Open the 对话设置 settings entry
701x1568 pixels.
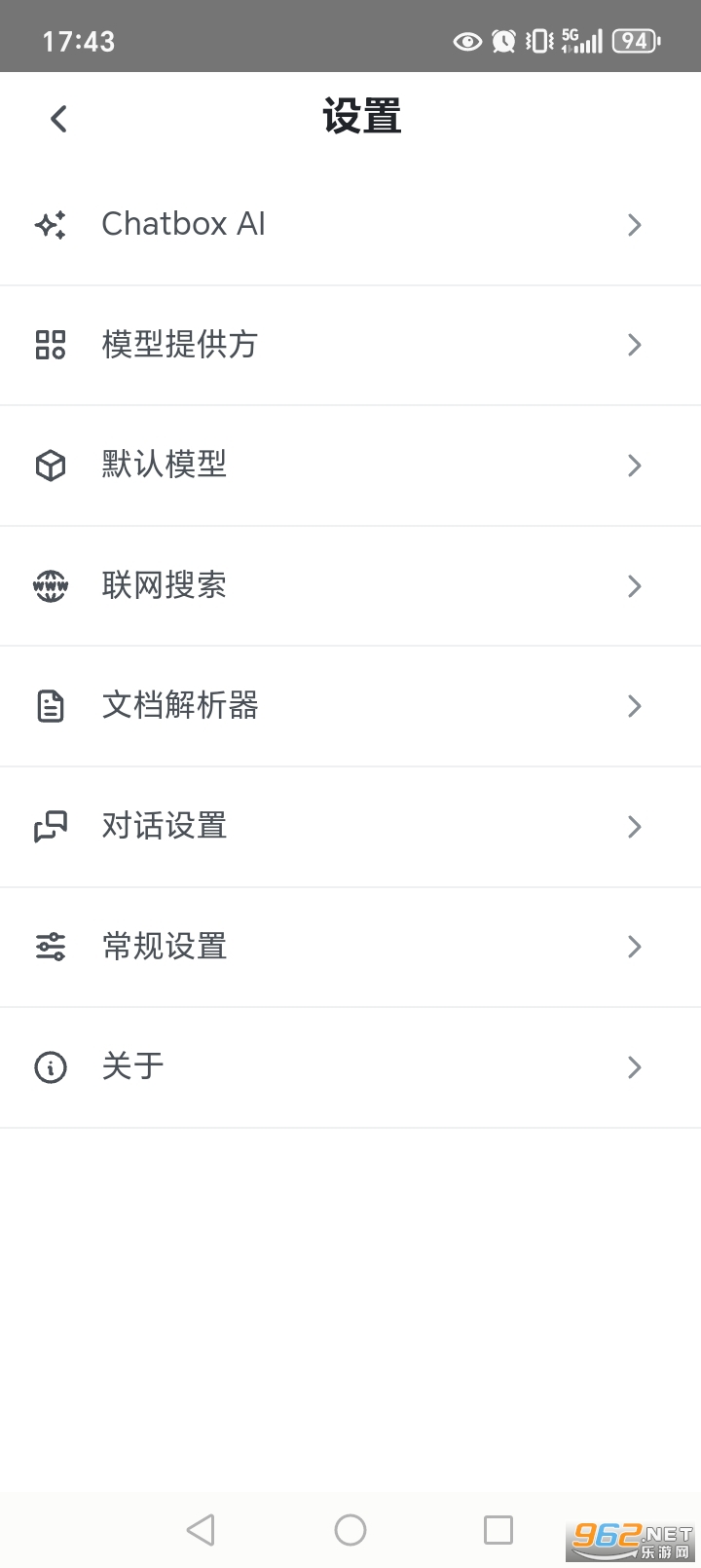[x=350, y=826]
